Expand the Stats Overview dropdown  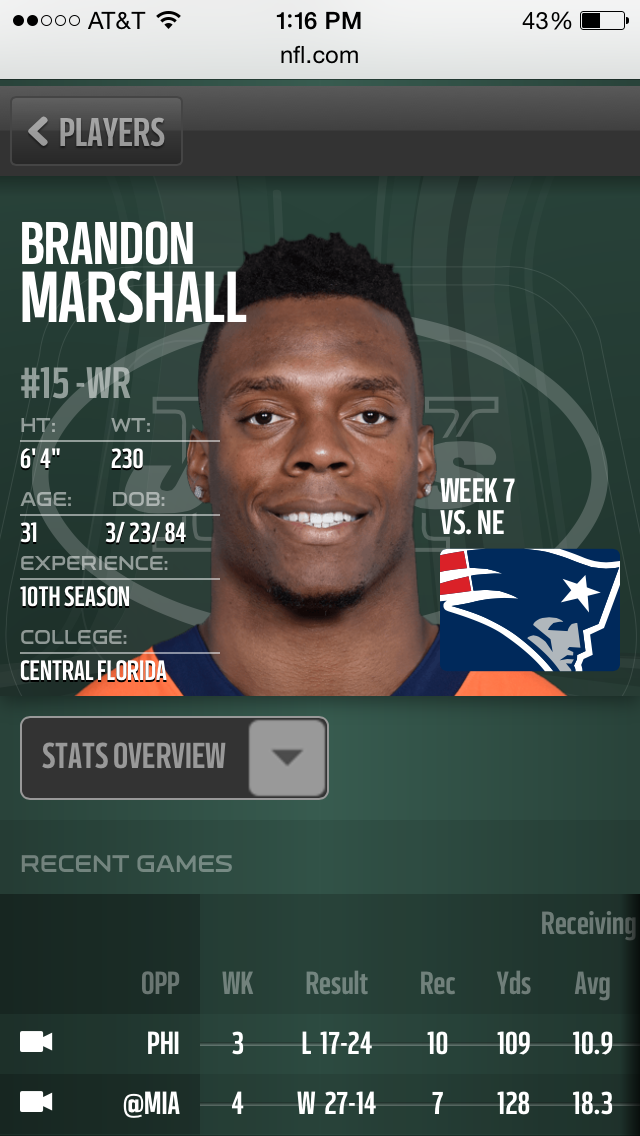[x=175, y=758]
